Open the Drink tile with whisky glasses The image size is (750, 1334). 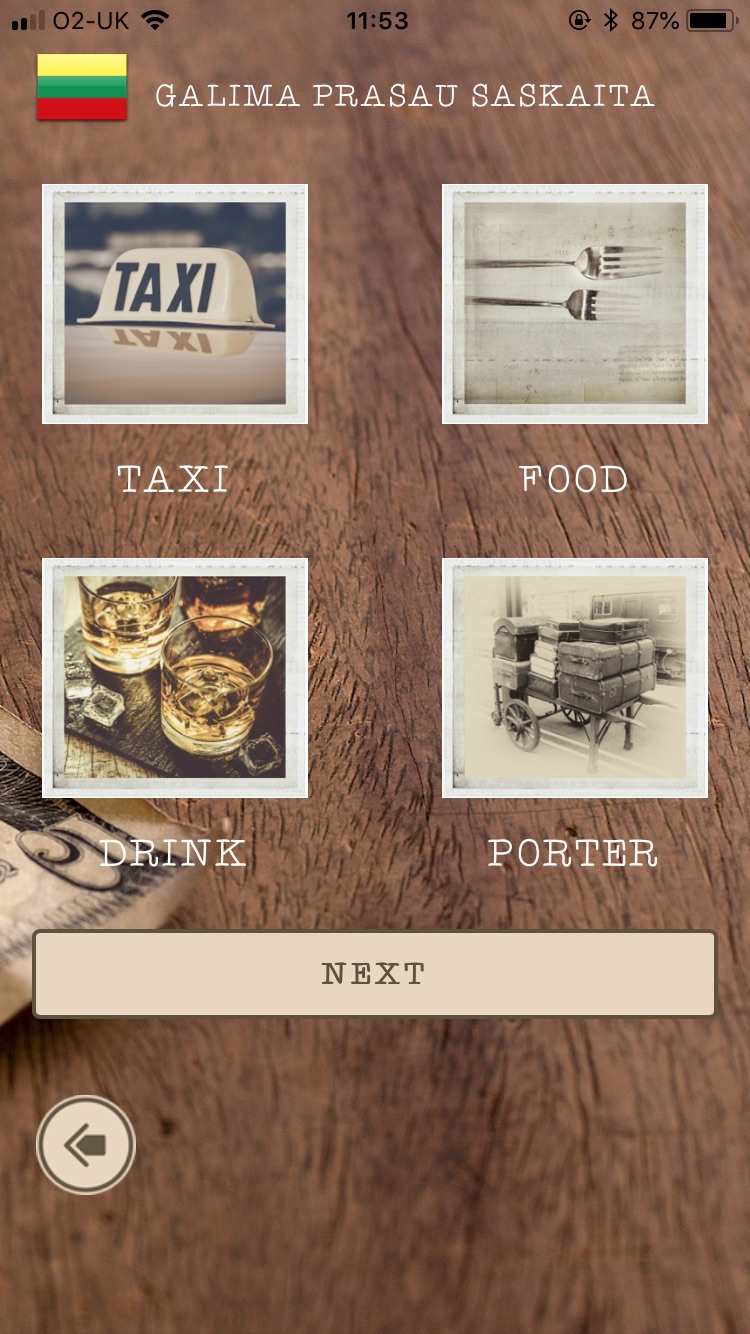point(175,678)
